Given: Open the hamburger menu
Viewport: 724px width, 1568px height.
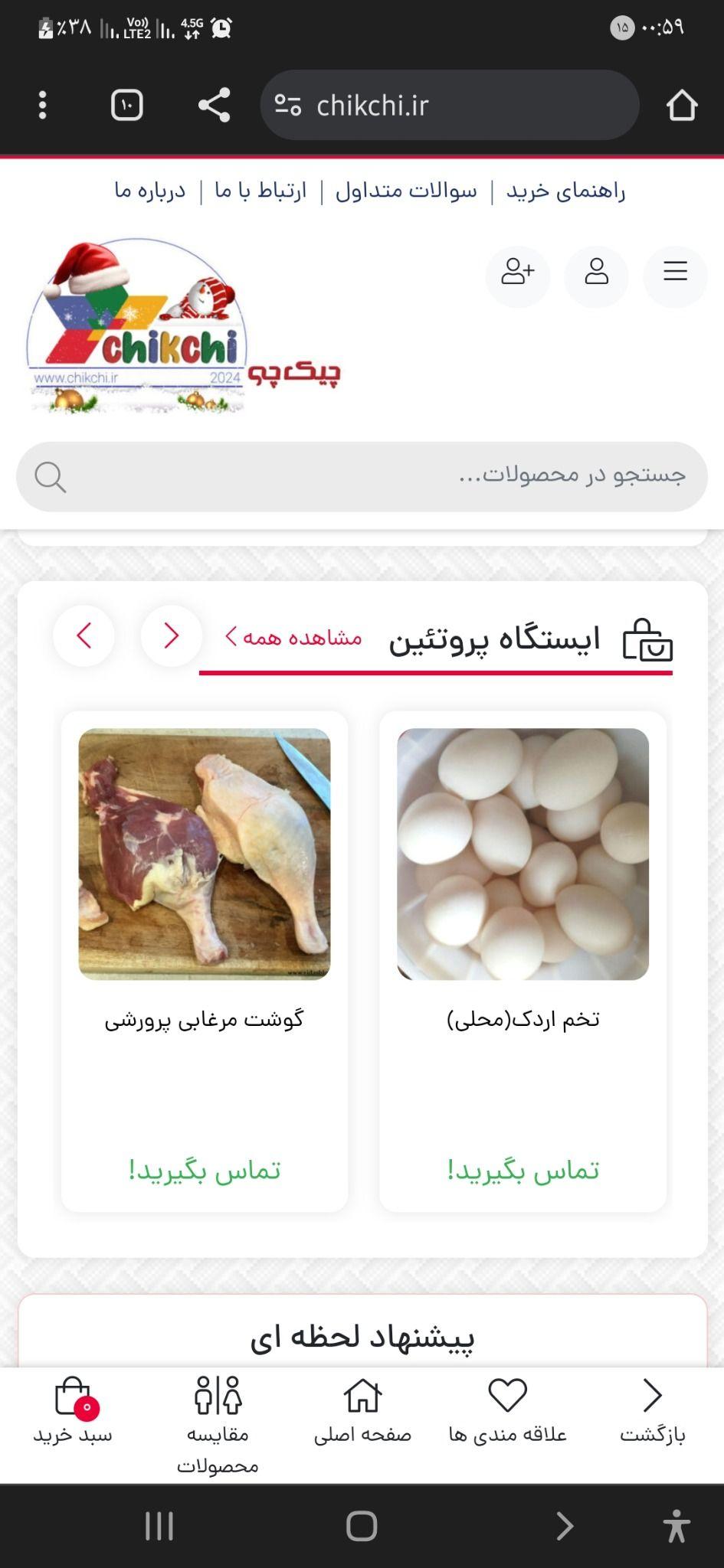Looking at the screenshot, I should (675, 276).
